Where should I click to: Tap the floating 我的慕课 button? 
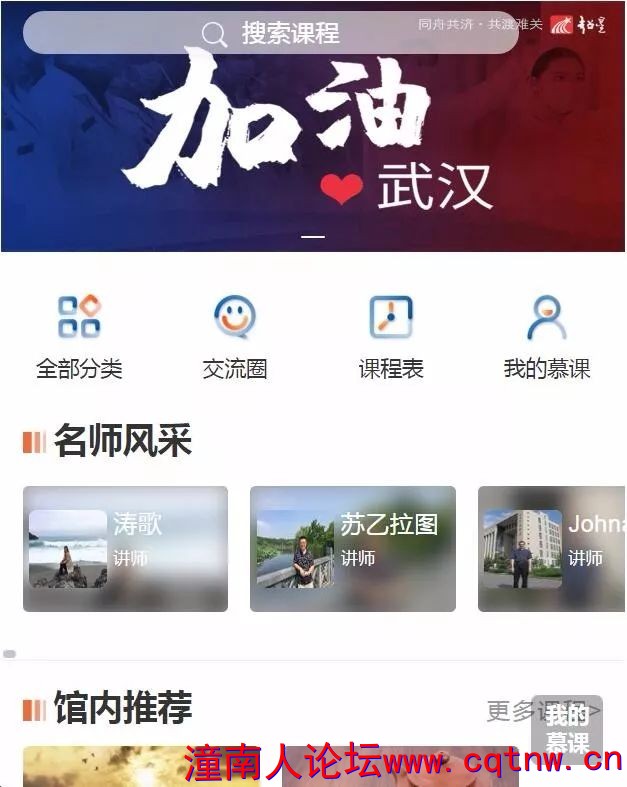(567, 730)
